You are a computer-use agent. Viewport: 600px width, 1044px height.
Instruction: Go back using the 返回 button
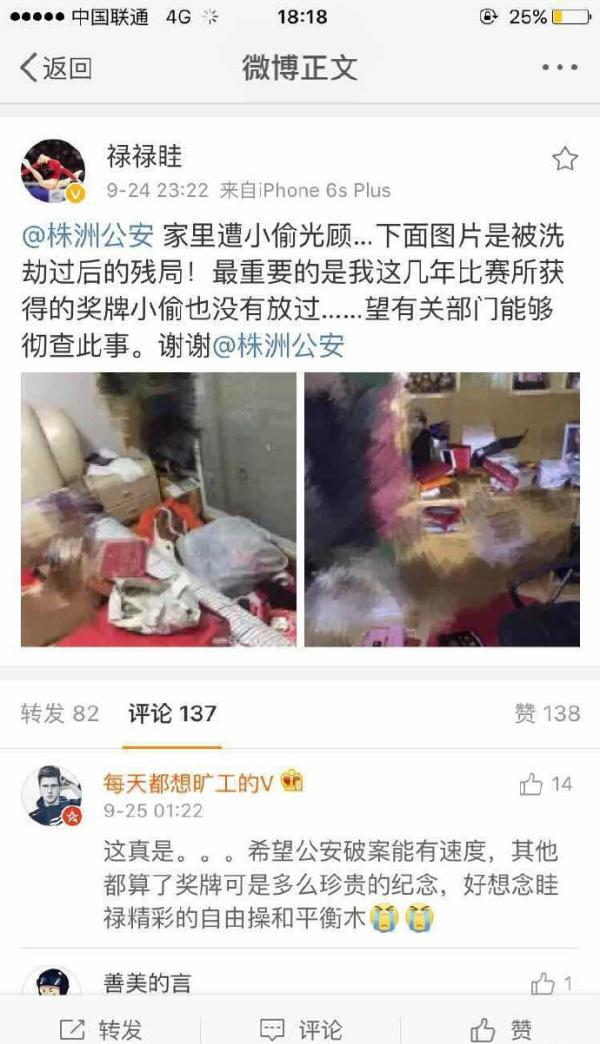tap(55, 68)
